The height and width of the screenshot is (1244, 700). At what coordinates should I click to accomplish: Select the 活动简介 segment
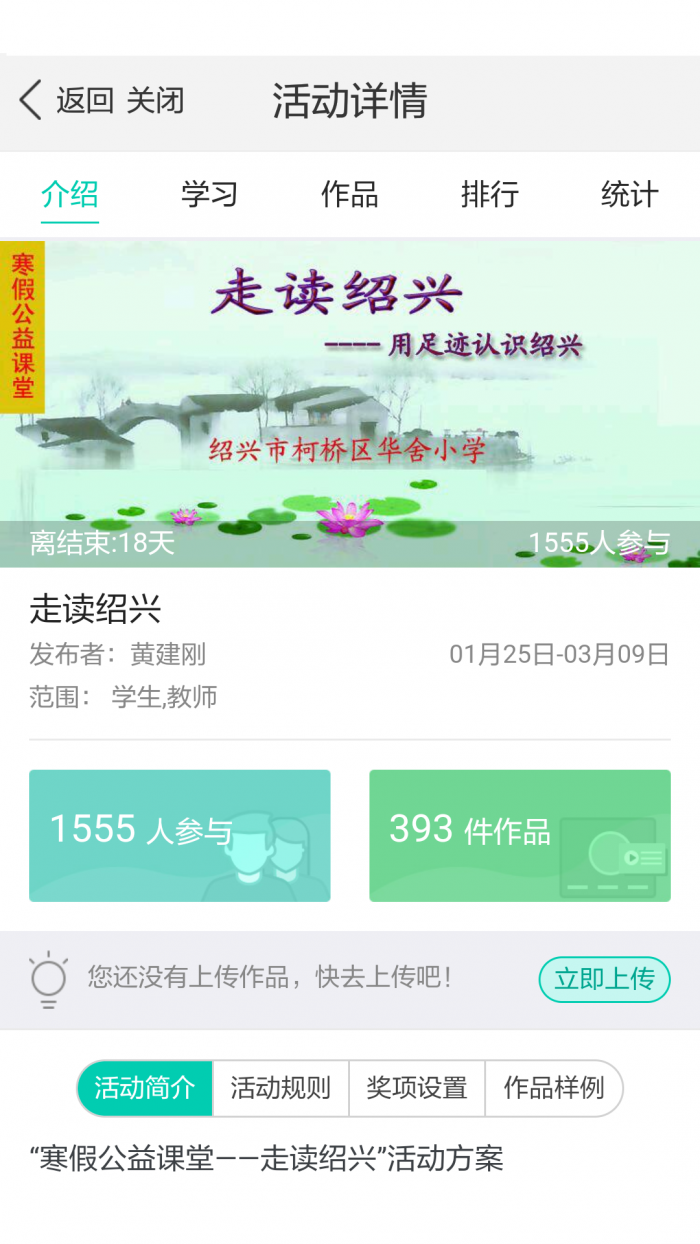tap(145, 1088)
